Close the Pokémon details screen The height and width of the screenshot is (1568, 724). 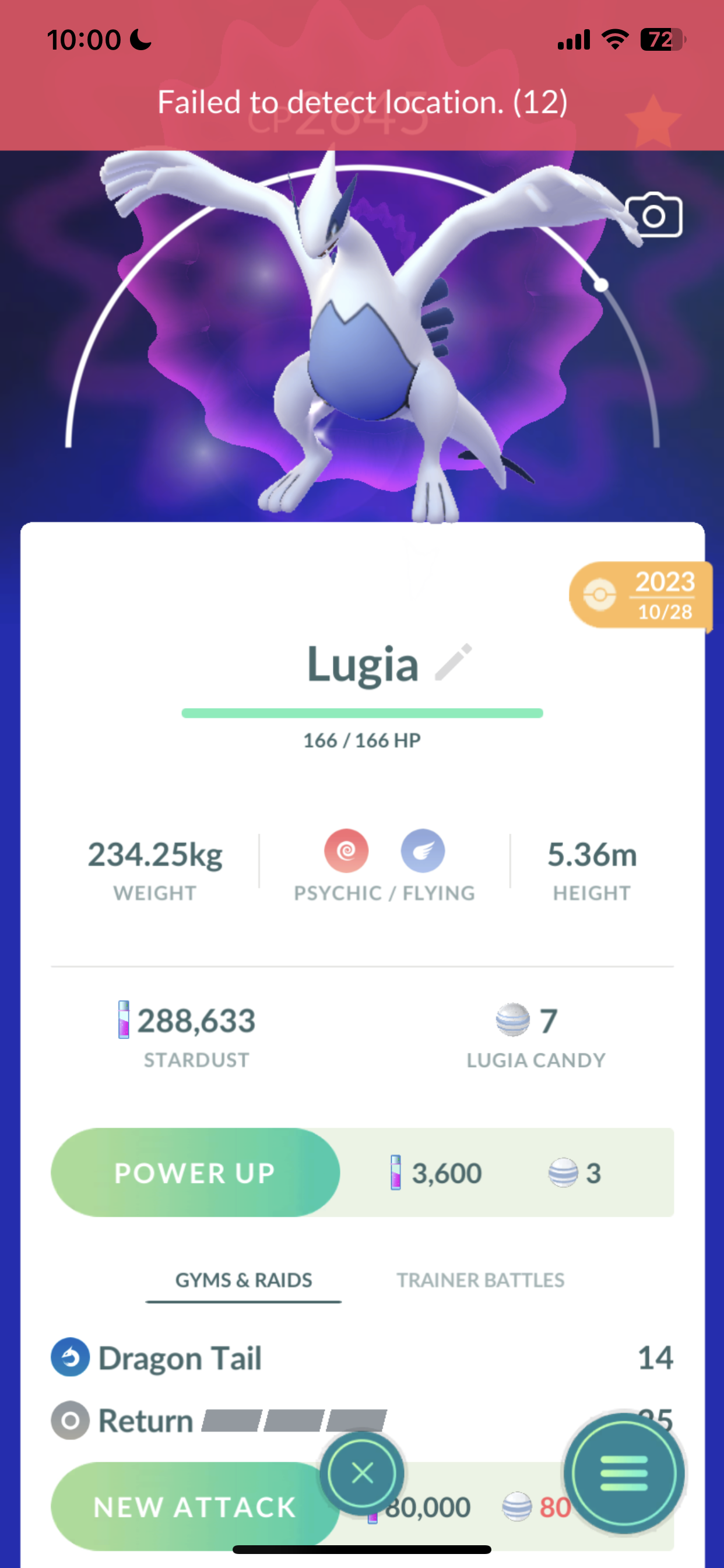pyautogui.click(x=362, y=1473)
